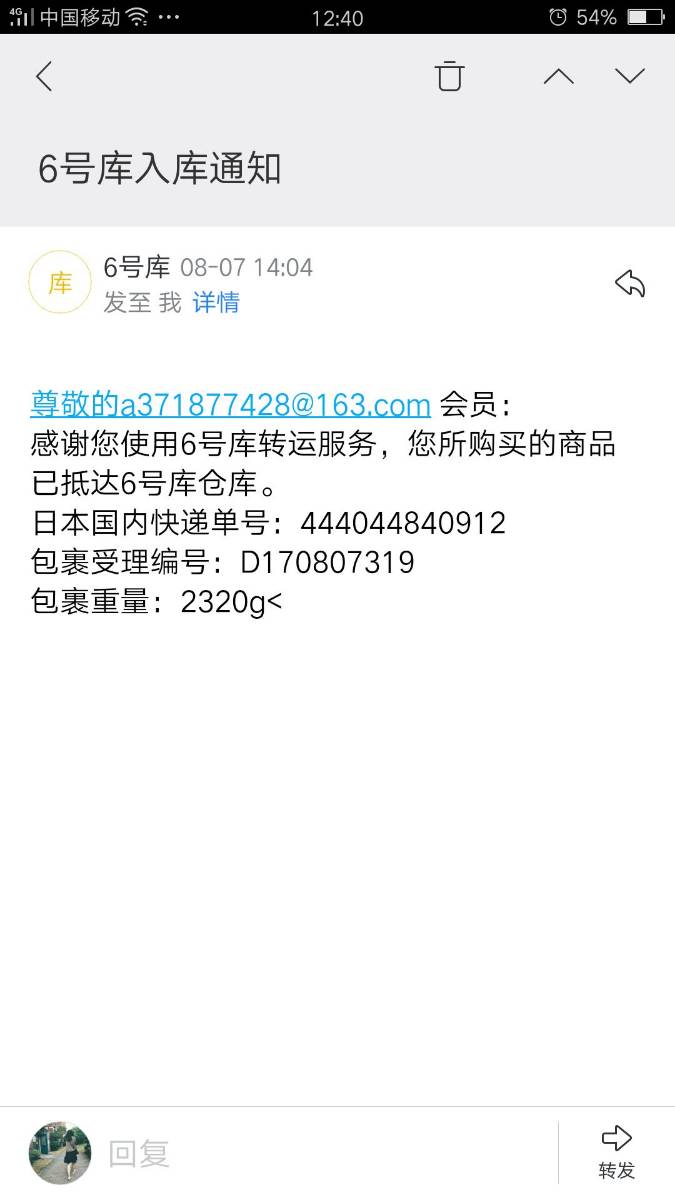Go back to the inbox list
This screenshot has width=675, height=1200.
44,76
